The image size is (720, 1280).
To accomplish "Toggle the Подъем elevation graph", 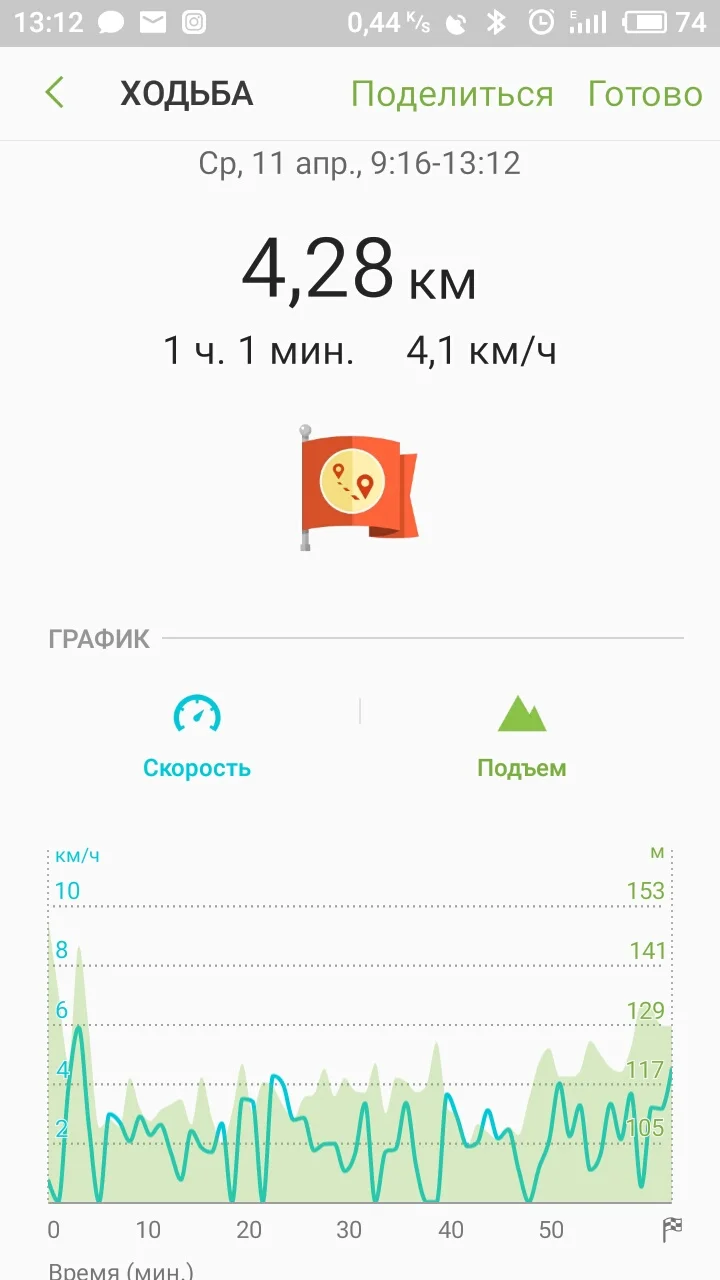I will click(521, 738).
